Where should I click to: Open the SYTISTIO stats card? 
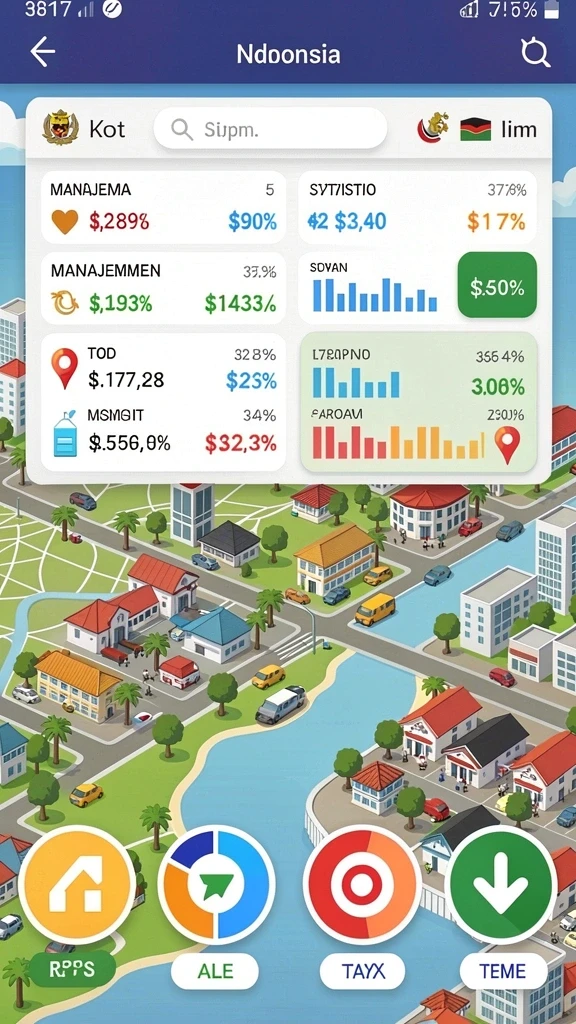pos(417,207)
